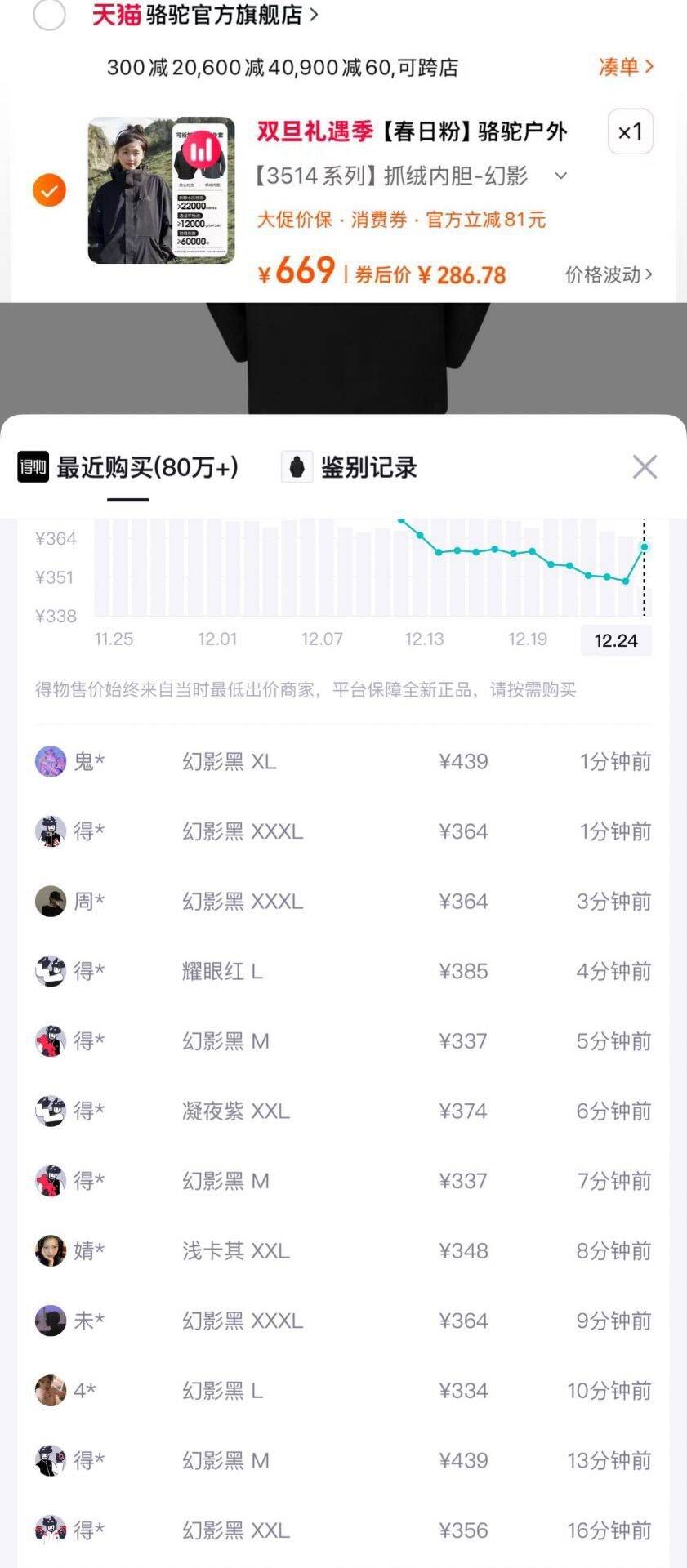Viewport: 687px width, 1568px height.
Task: Open the 价格波动 price fluctuation details
Action: point(609,275)
